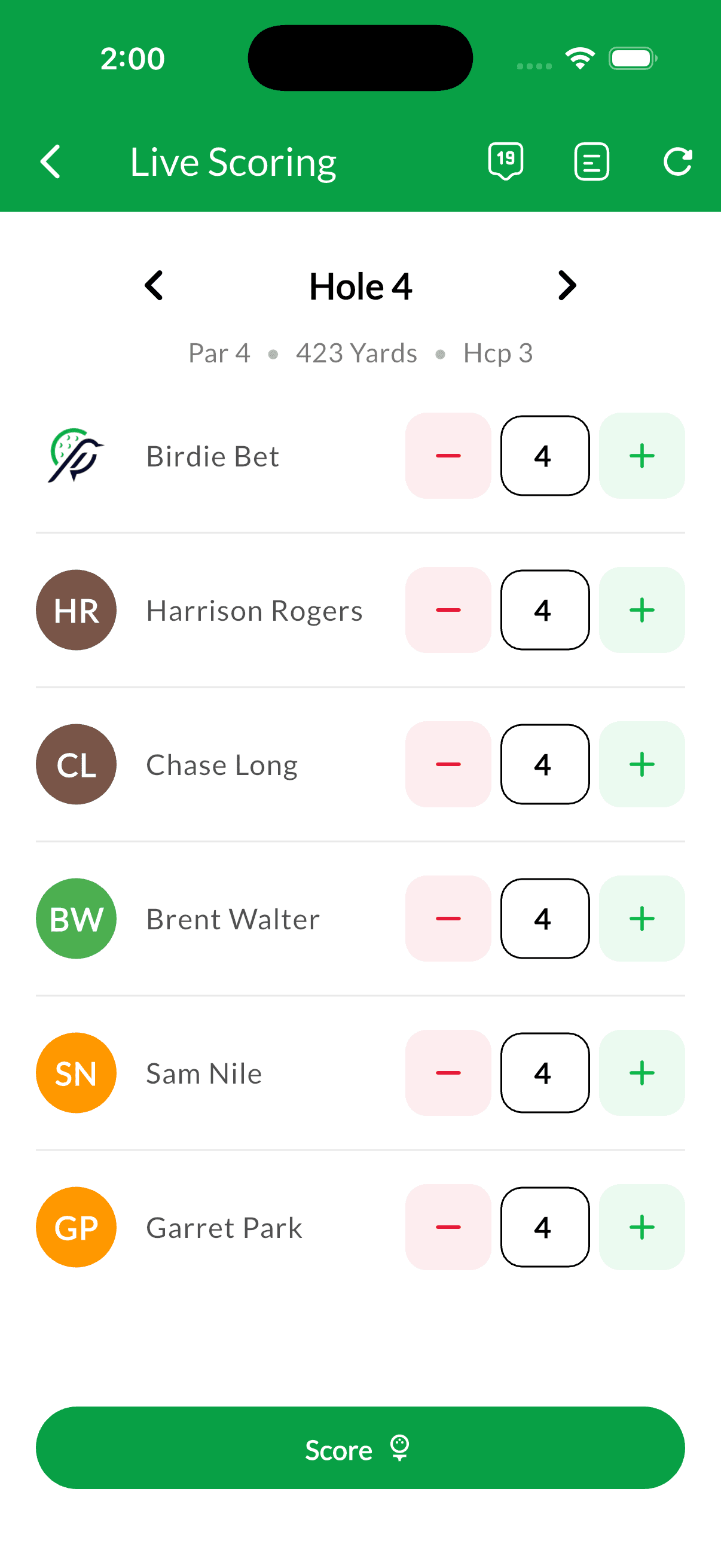Viewport: 721px width, 1568px height.
Task: Tap the Live Scoring title
Action: tap(233, 161)
